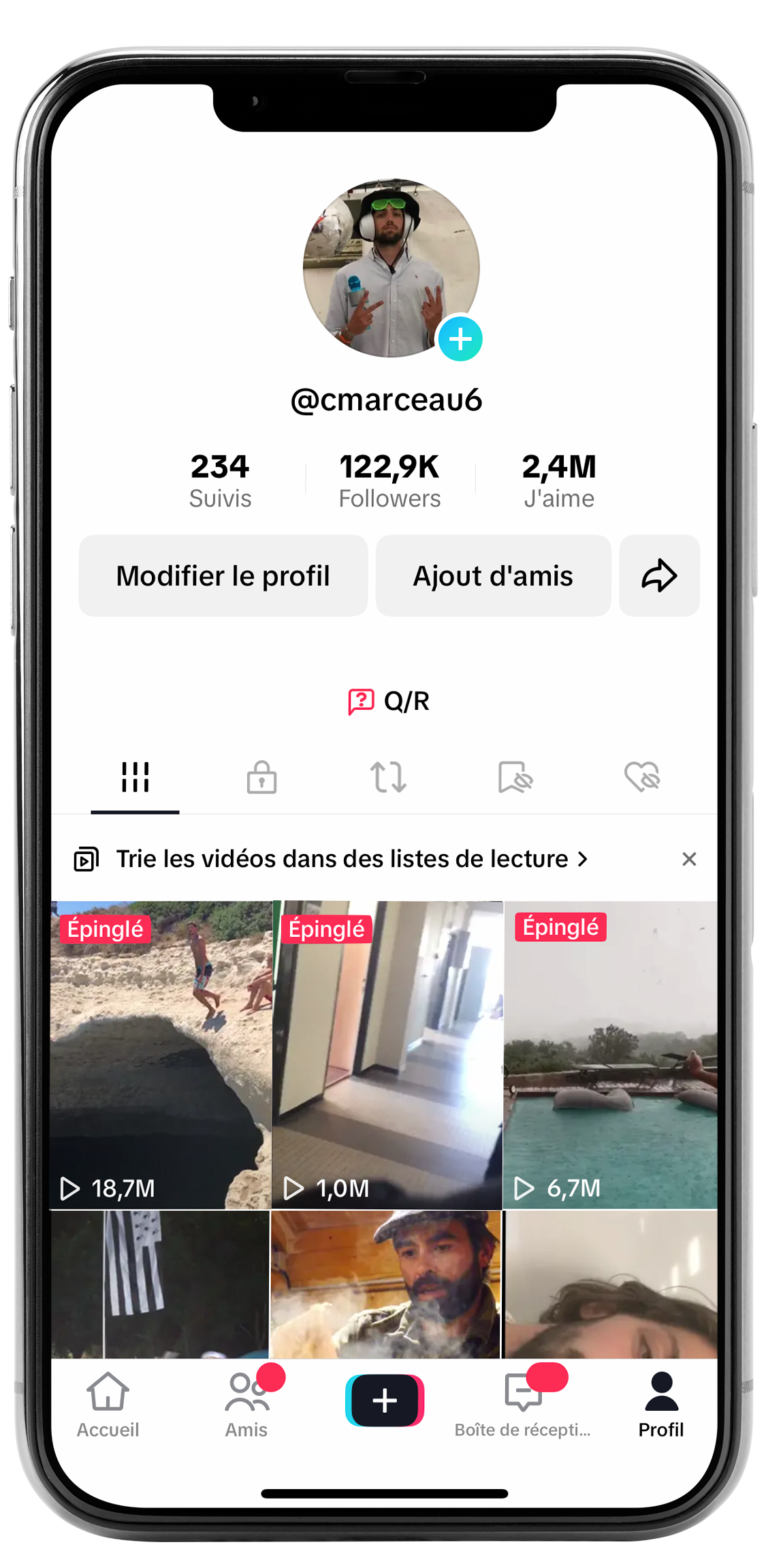766x1568 pixels.
Task: Tap the Ajout d'amis button
Action: [x=493, y=576]
